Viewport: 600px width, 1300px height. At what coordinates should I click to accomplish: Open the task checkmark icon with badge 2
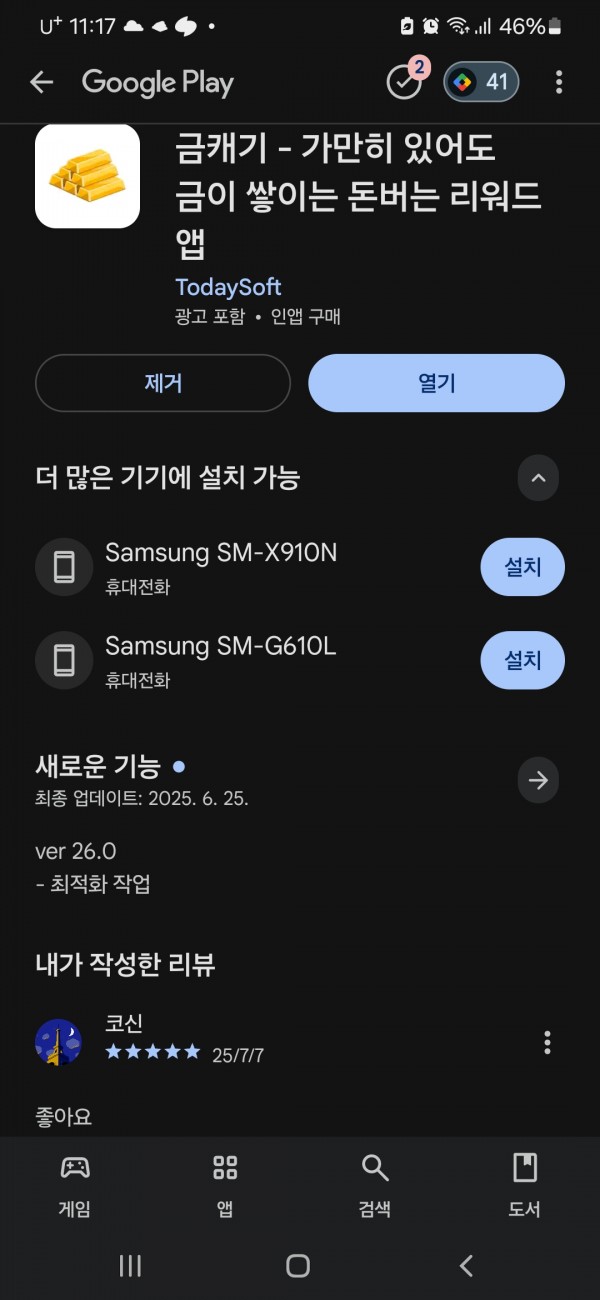tap(404, 82)
